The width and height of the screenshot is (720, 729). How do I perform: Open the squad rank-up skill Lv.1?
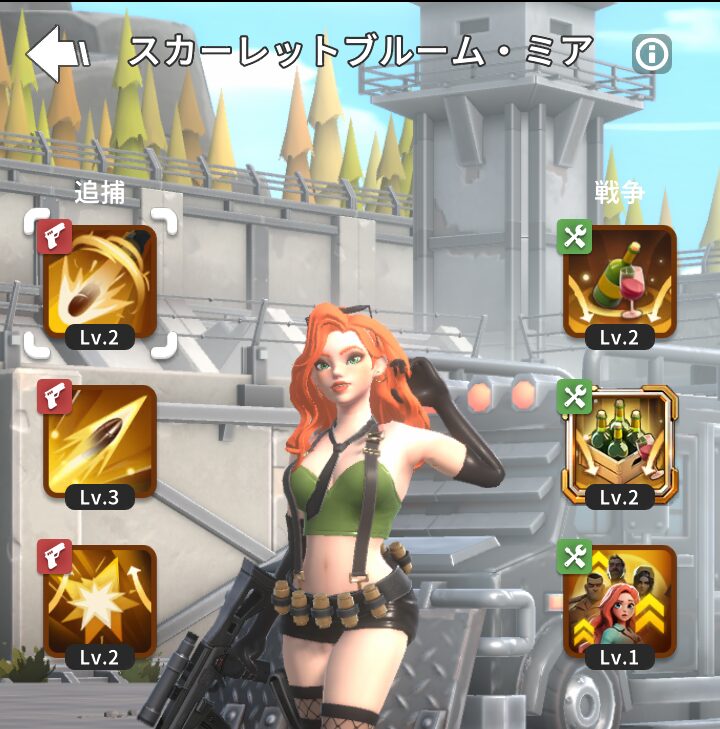point(620,602)
